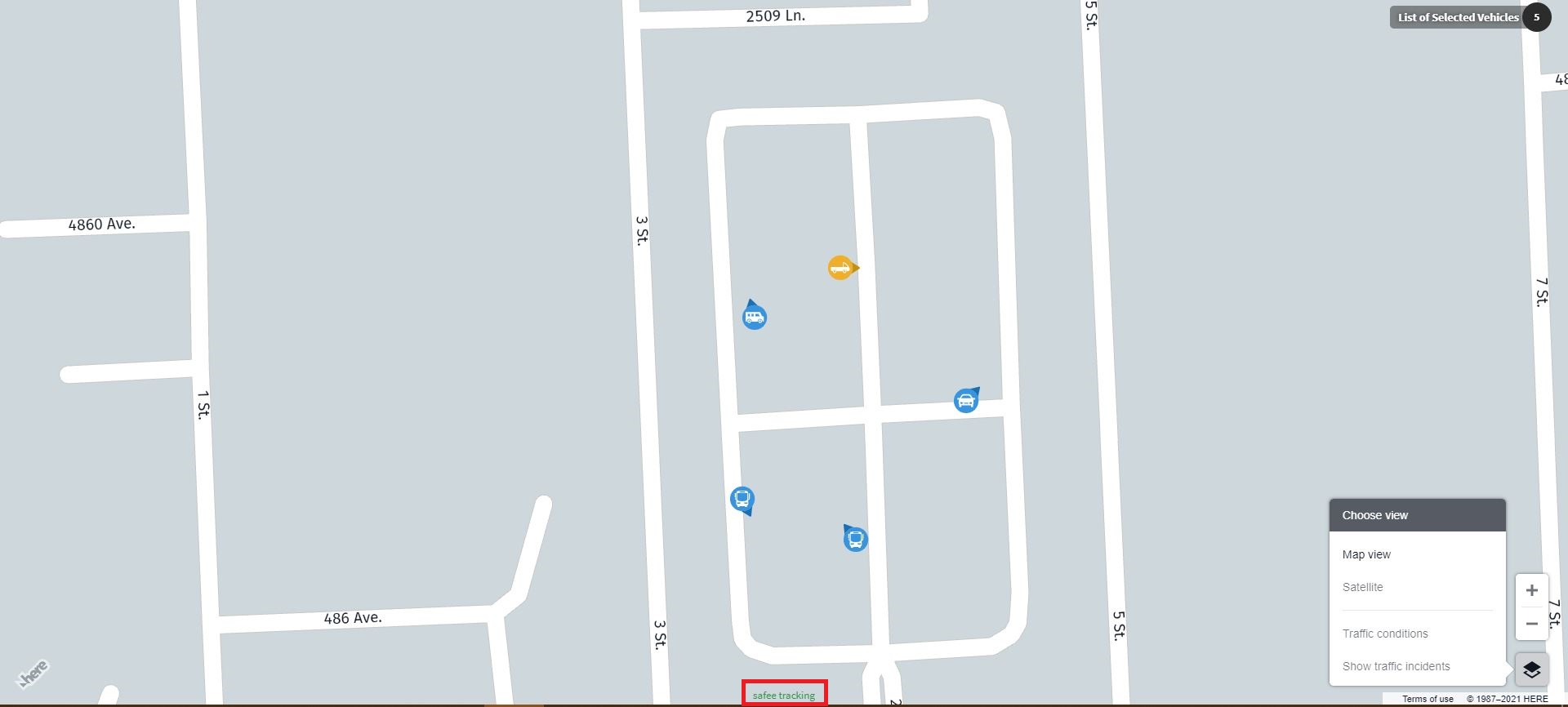This screenshot has width=1568, height=707.
Task: Select the blue van vehicle marker
Action: point(754,317)
